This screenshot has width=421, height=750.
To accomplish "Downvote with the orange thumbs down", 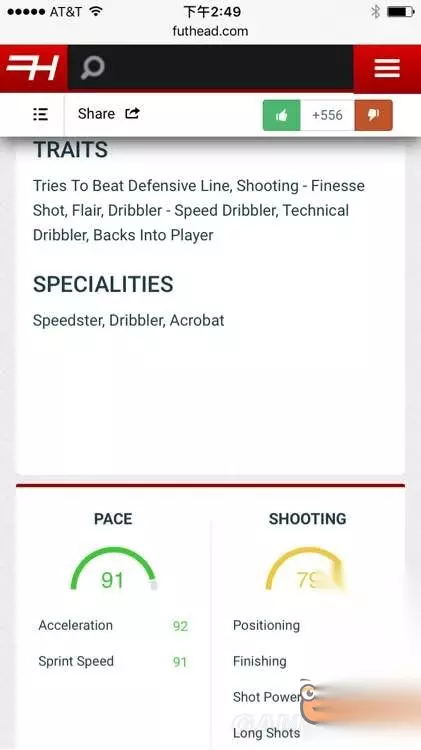I will click(374, 115).
